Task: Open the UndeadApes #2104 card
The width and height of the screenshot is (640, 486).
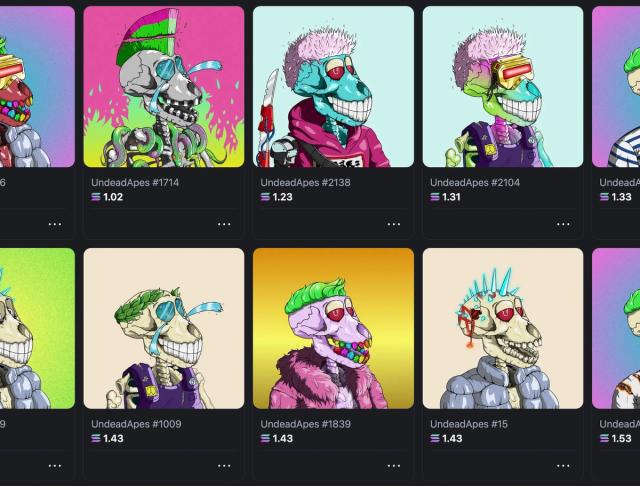Action: point(503,87)
